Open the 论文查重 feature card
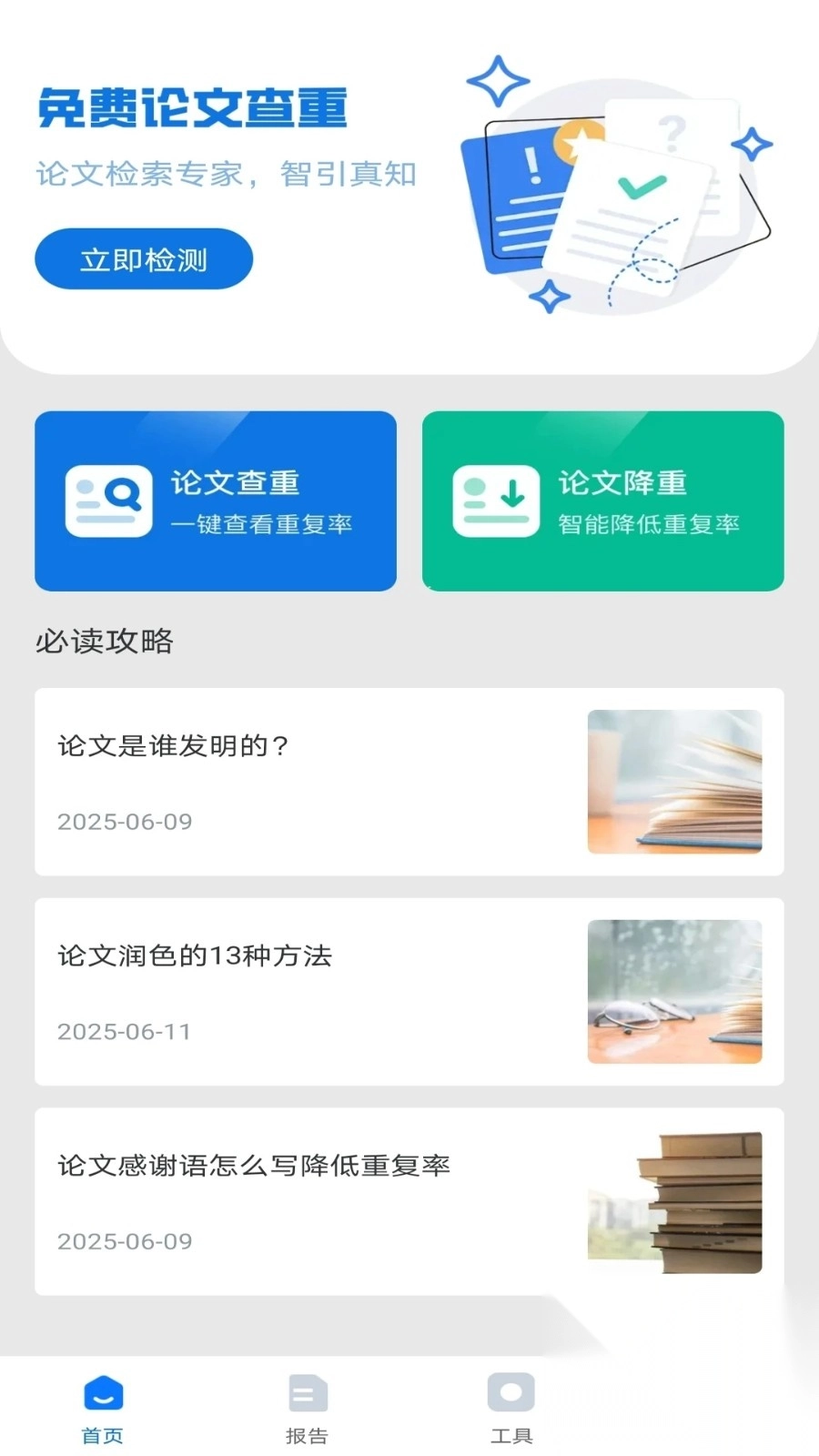 tap(215, 500)
